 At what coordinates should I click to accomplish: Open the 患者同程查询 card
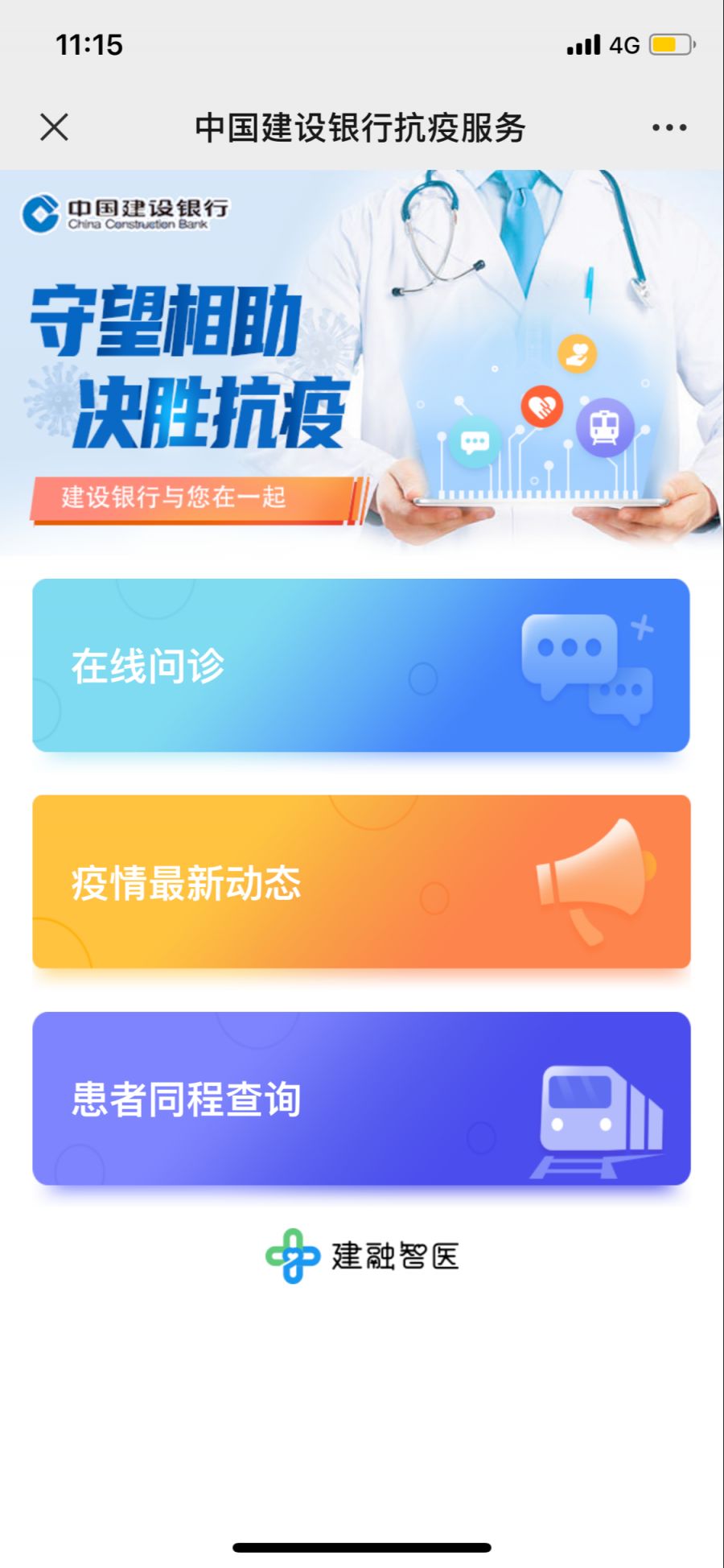point(360,1099)
